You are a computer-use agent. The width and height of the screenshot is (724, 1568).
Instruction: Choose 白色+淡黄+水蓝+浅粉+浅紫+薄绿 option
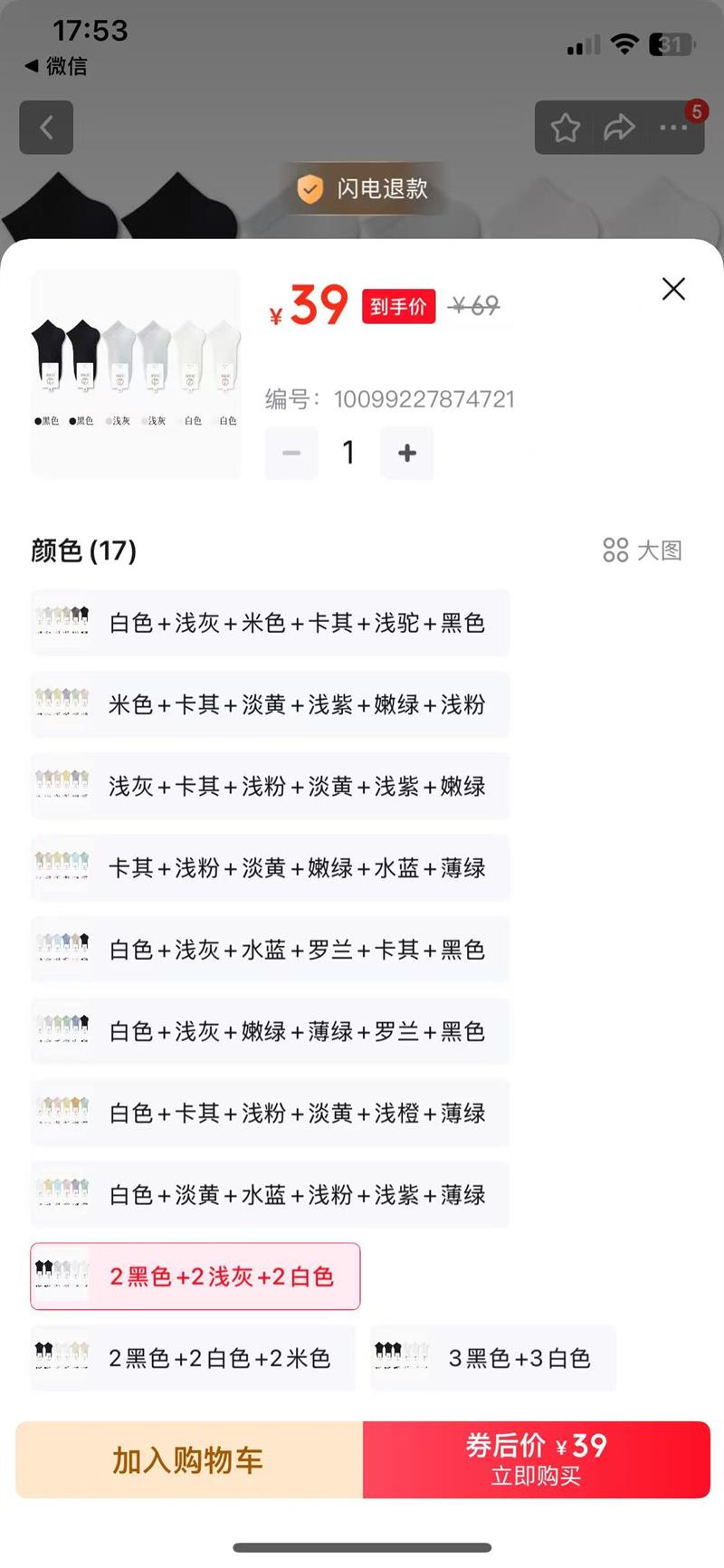(x=270, y=1195)
